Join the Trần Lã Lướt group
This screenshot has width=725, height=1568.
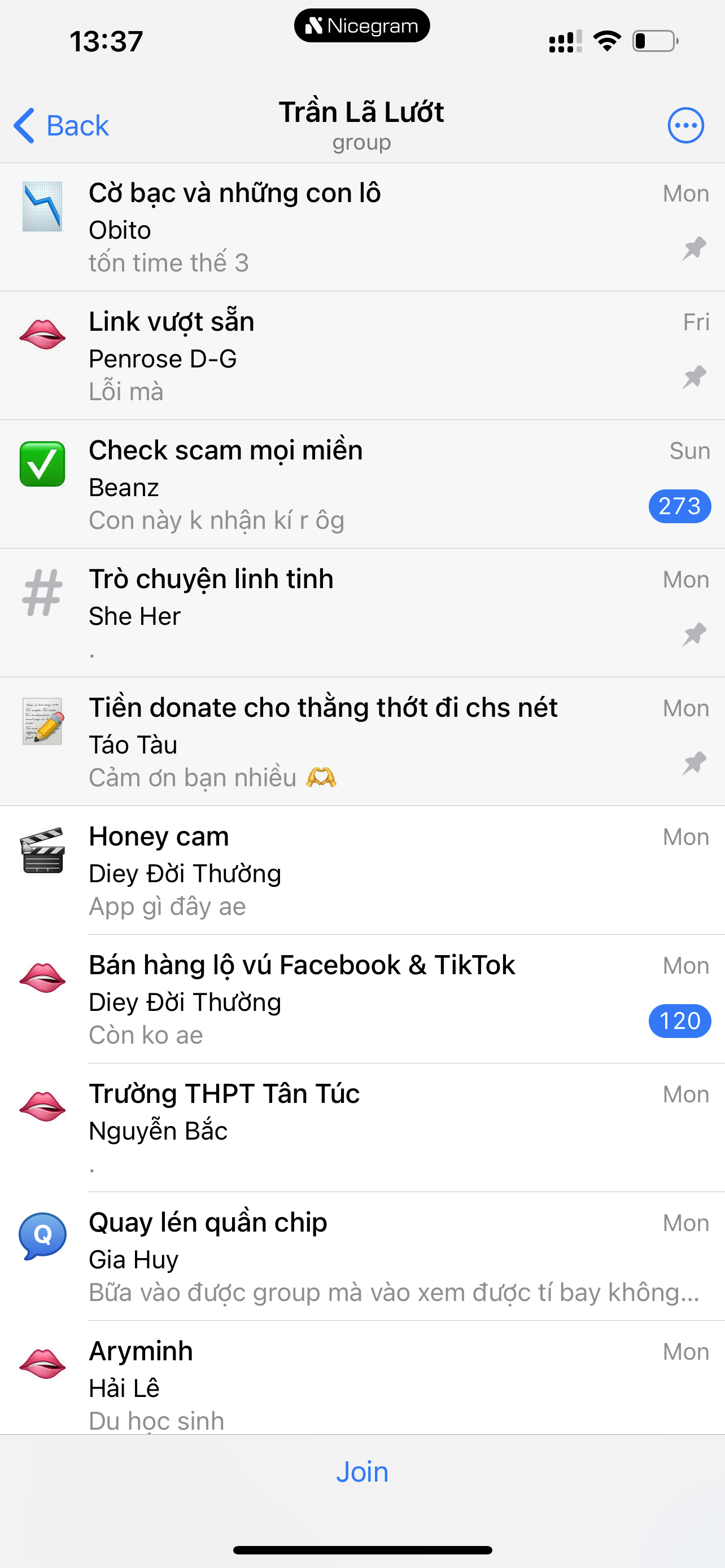point(362,1472)
